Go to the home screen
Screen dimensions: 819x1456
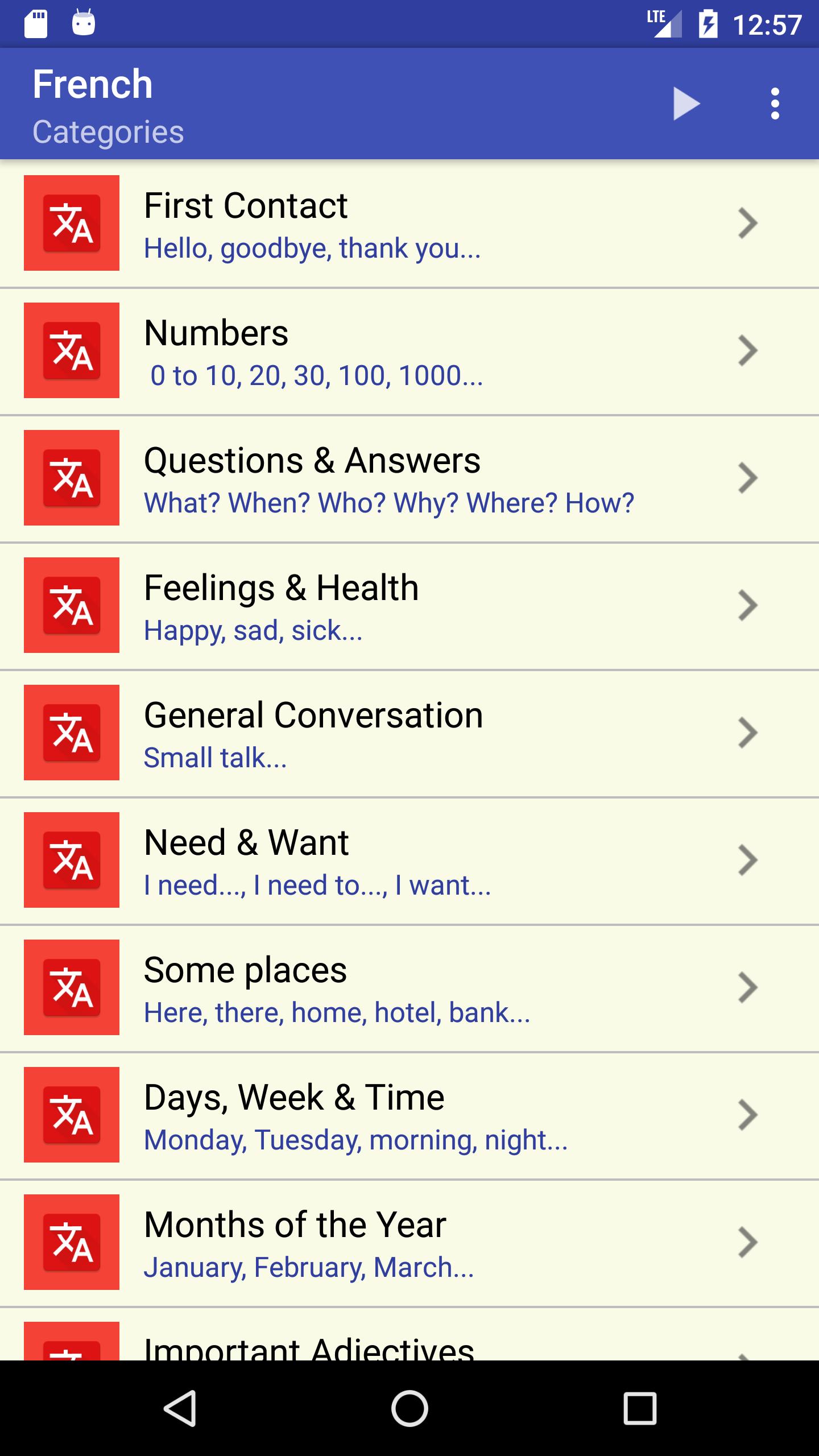point(409,1408)
